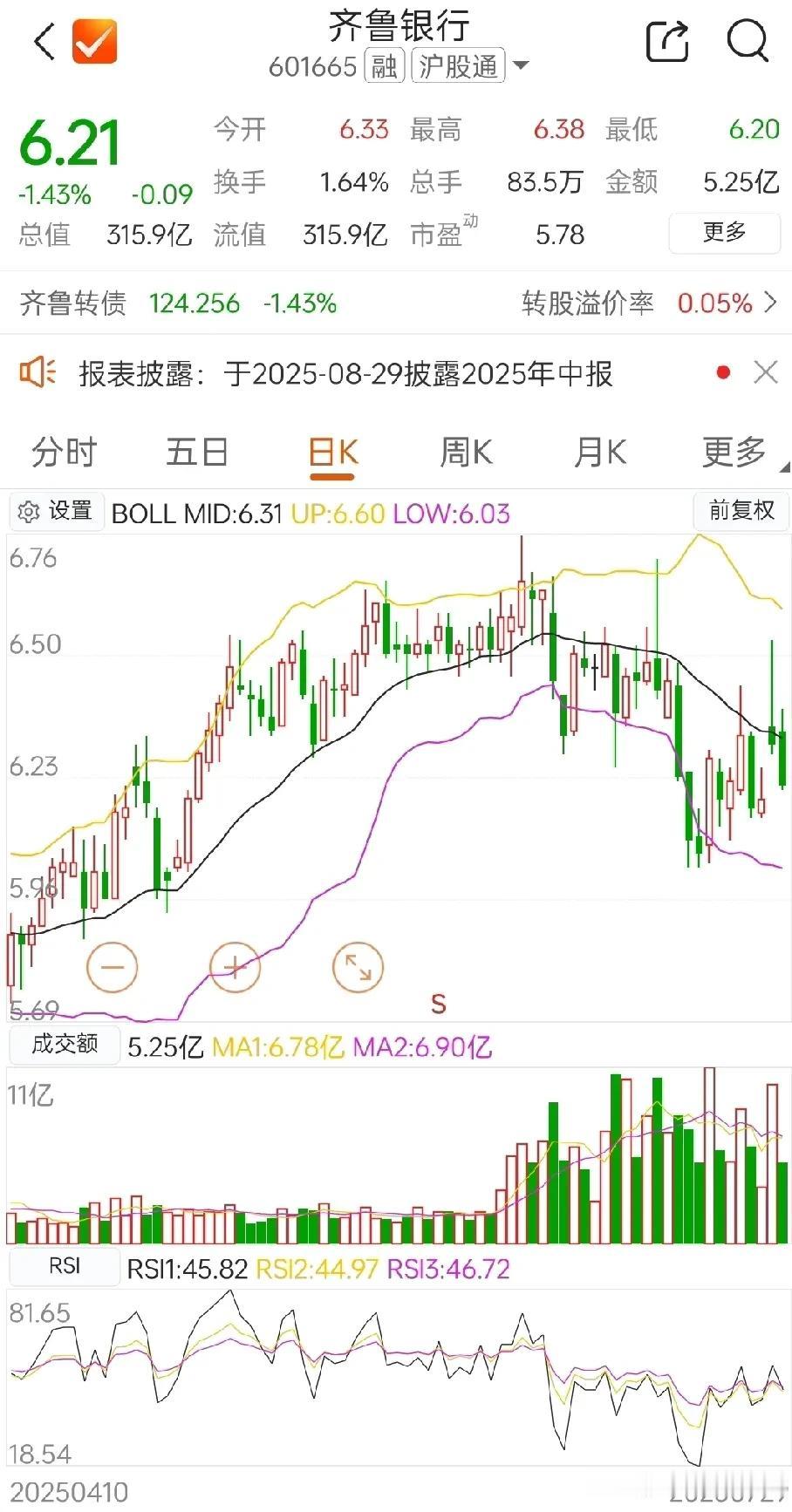Expand chart to full screen

(x=358, y=966)
